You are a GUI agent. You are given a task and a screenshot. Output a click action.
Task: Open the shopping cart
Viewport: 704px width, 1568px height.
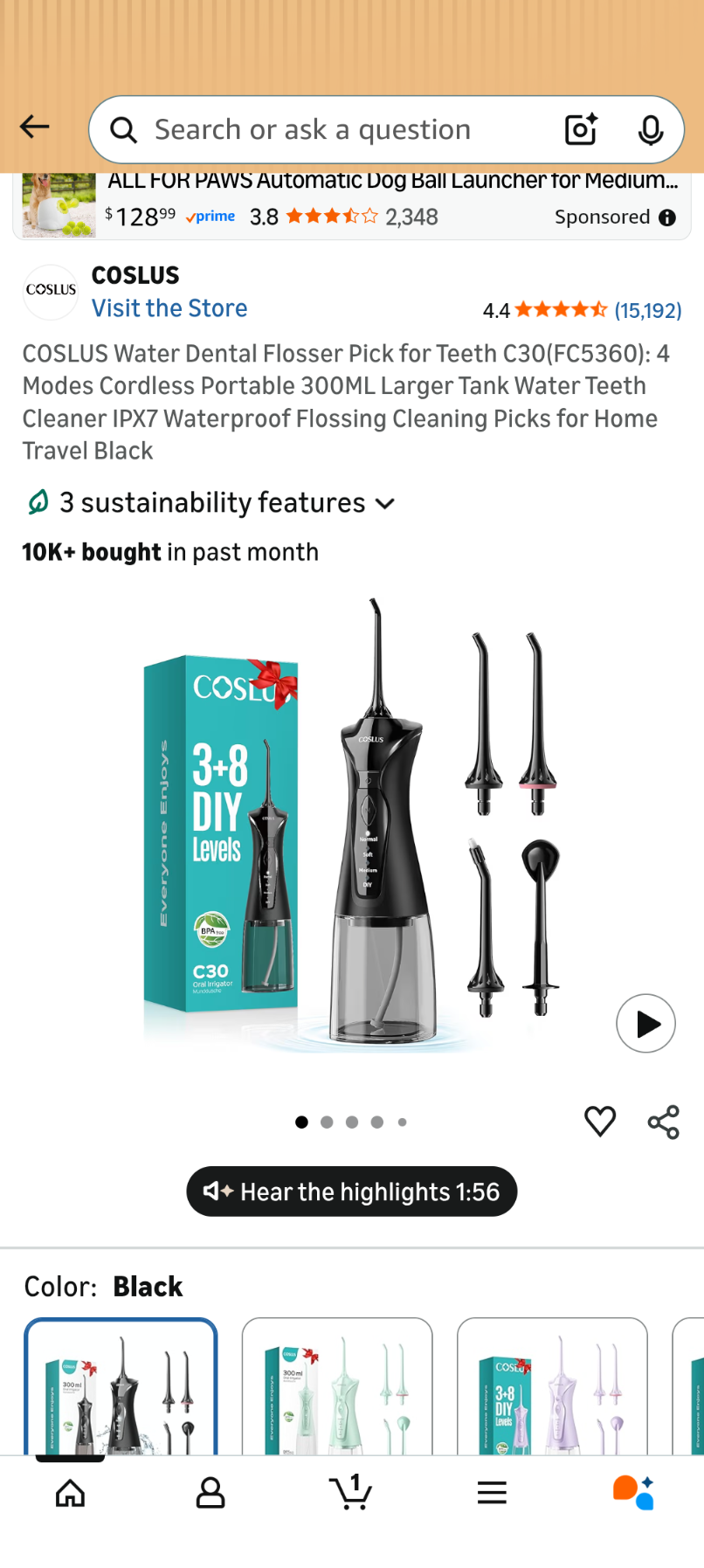(351, 1492)
